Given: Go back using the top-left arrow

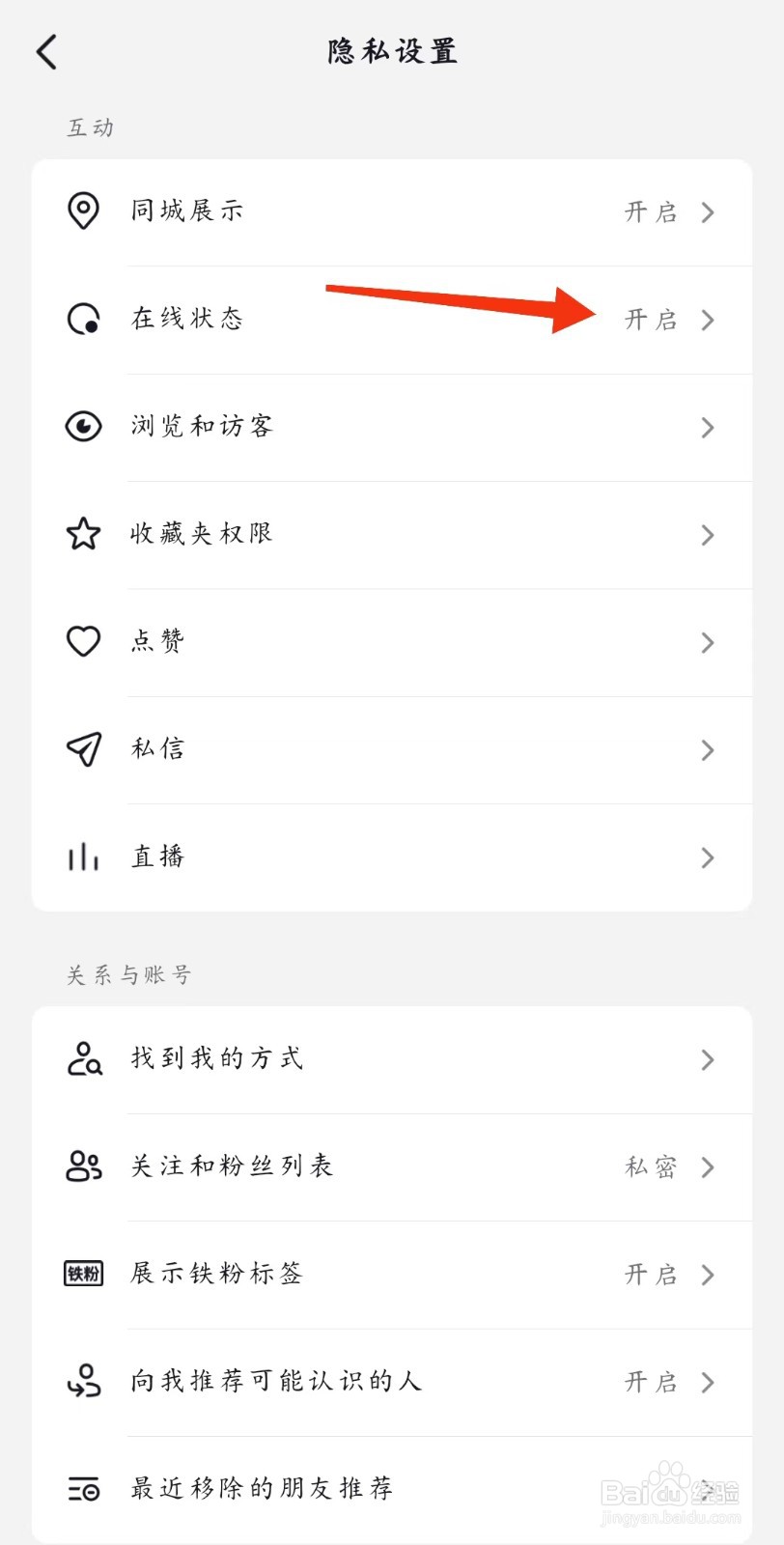Looking at the screenshot, I should click(46, 51).
